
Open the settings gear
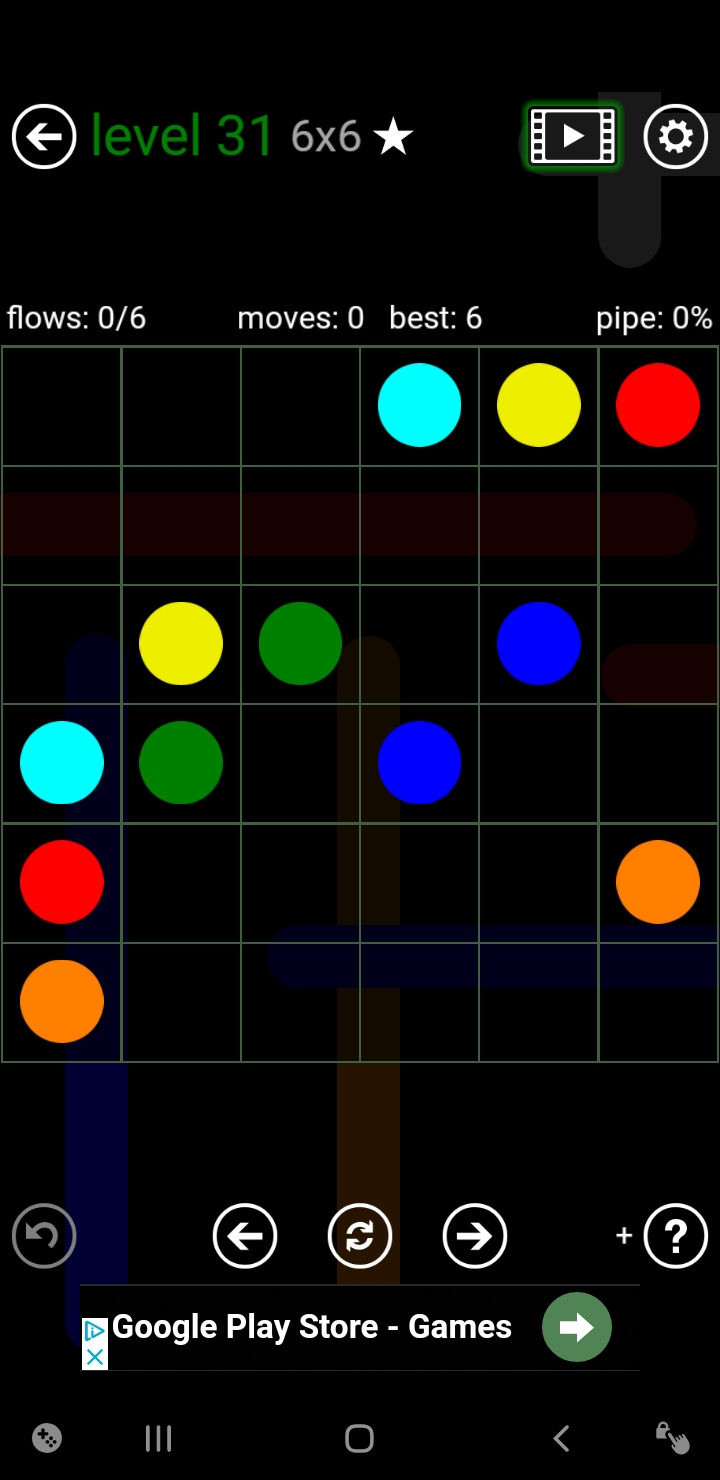pos(676,136)
